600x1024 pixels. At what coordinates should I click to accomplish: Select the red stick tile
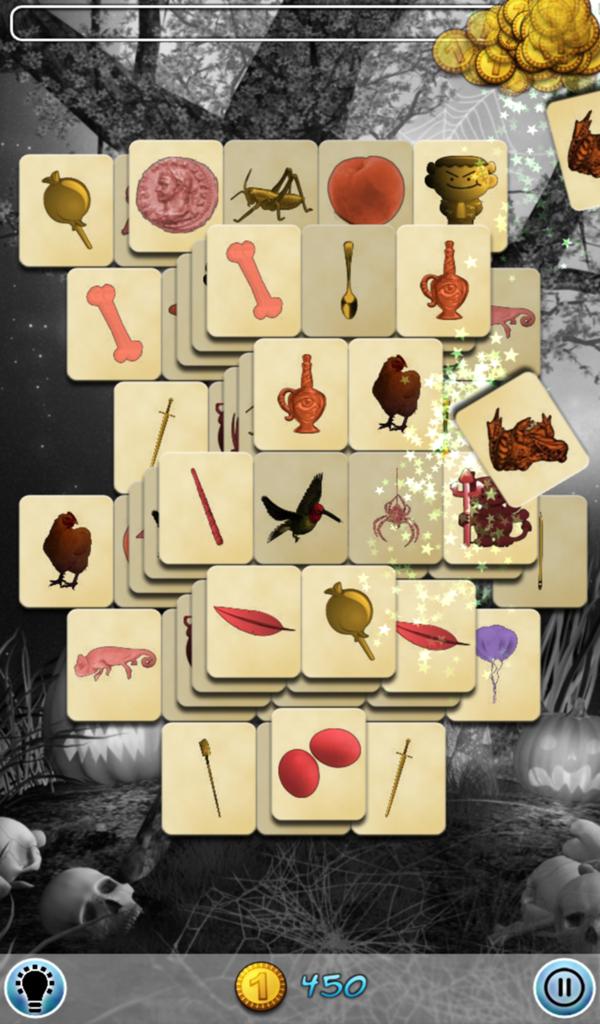click(x=206, y=508)
